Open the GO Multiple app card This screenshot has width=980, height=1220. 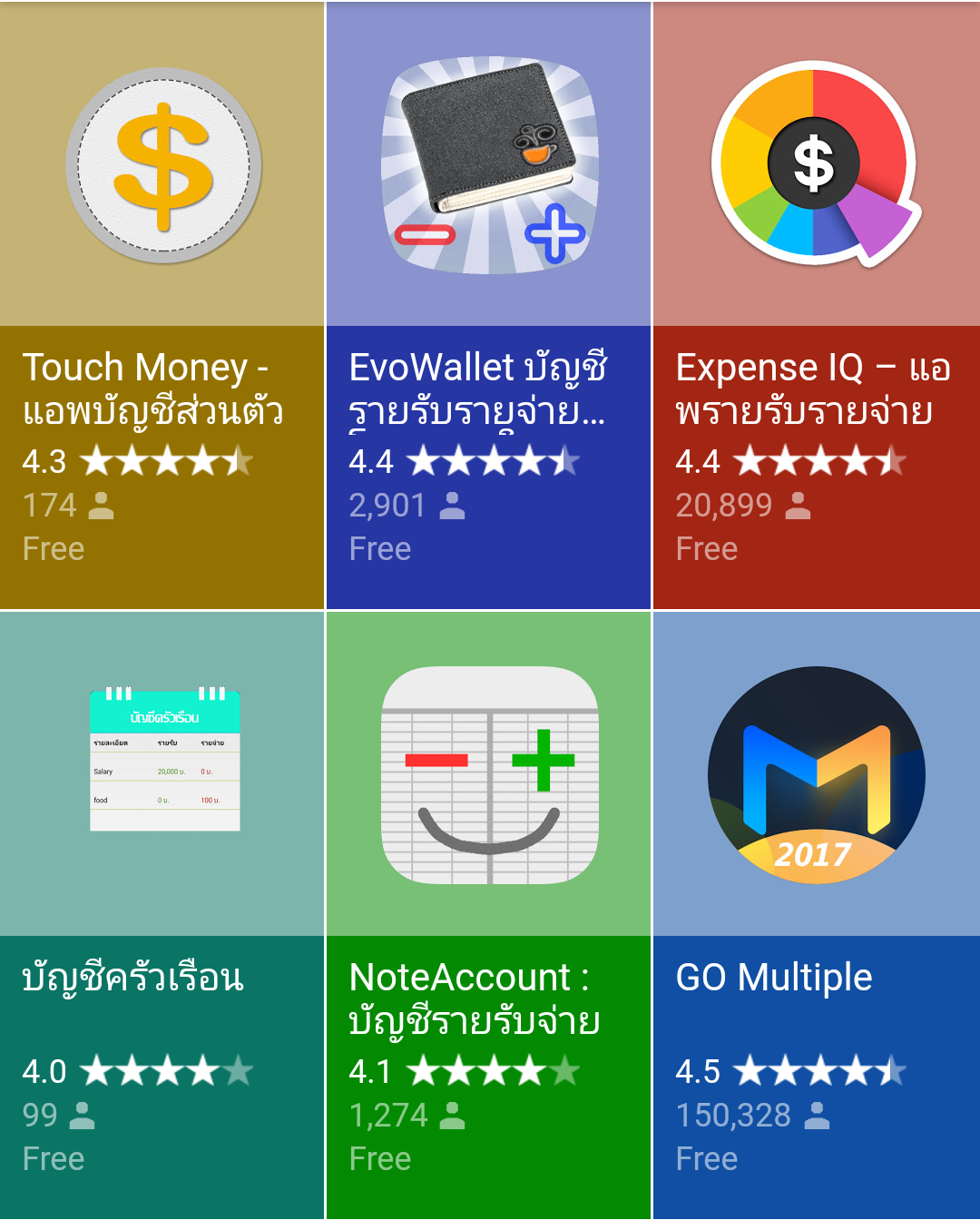(815, 914)
